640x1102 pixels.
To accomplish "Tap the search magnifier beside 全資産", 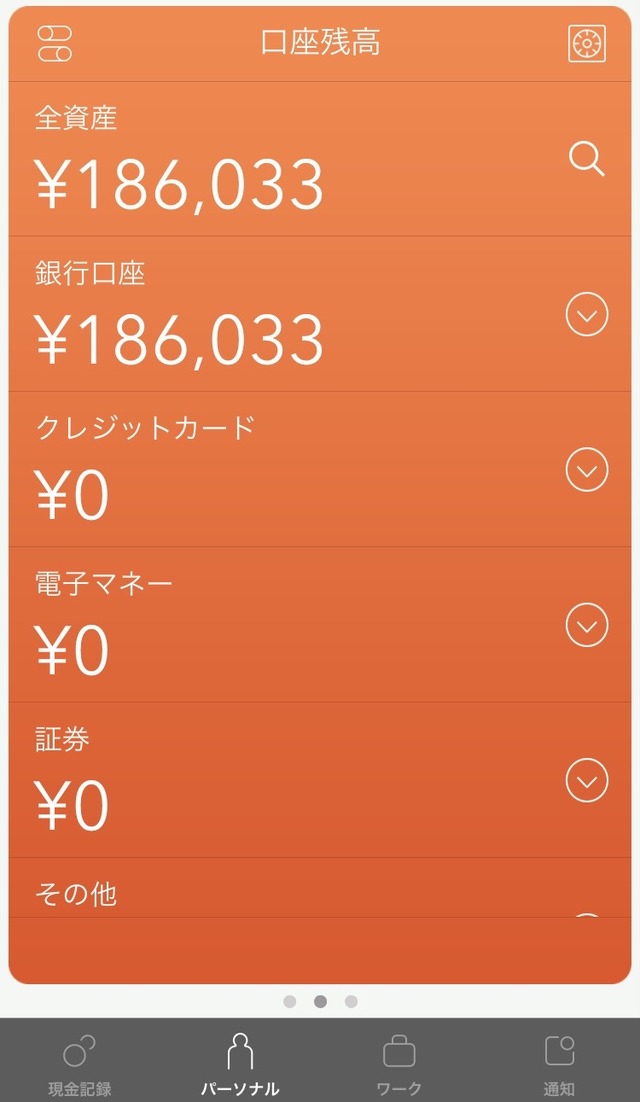I will 587,159.
